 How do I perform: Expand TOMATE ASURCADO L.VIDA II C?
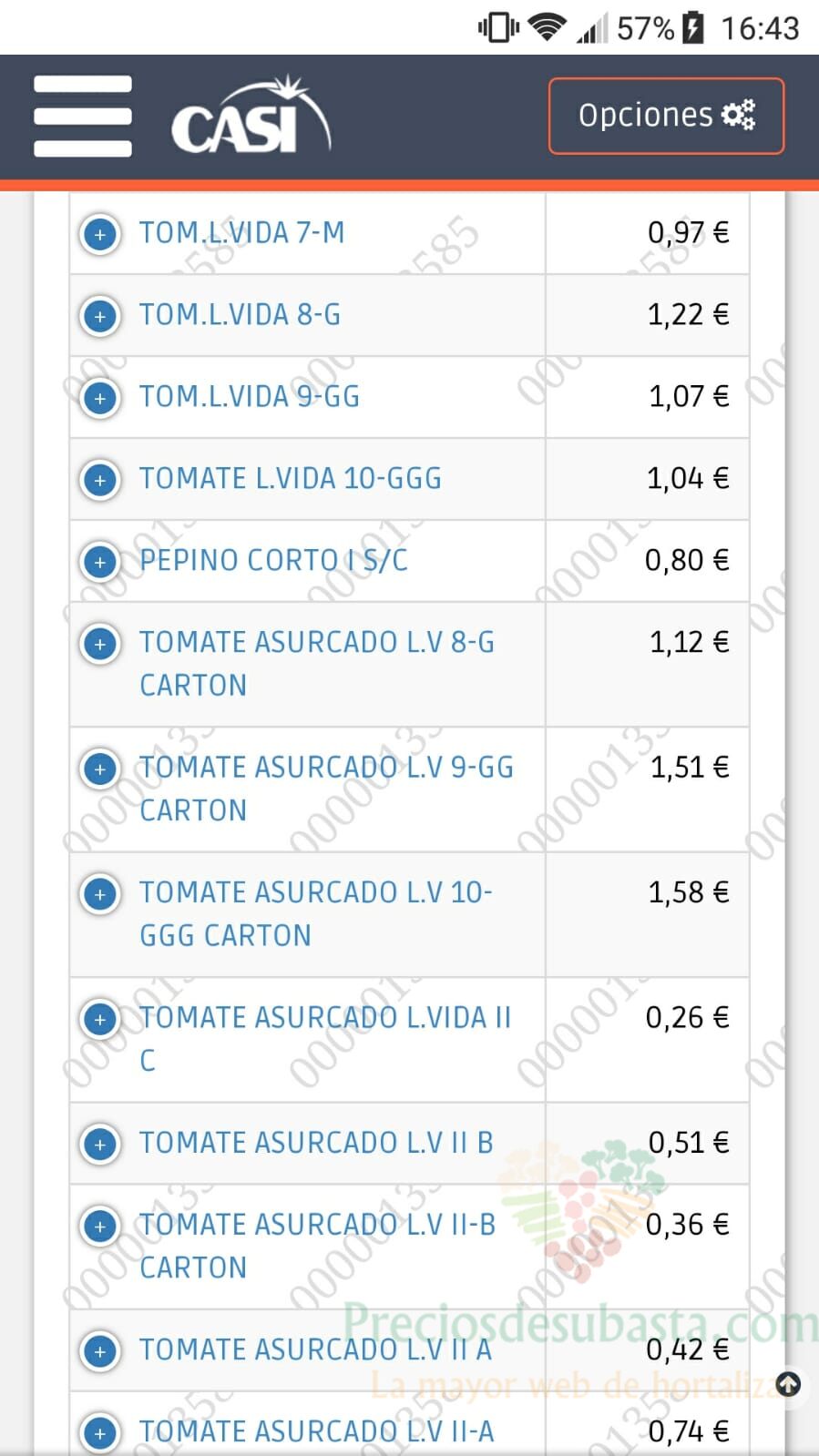pyautogui.click(x=100, y=1019)
